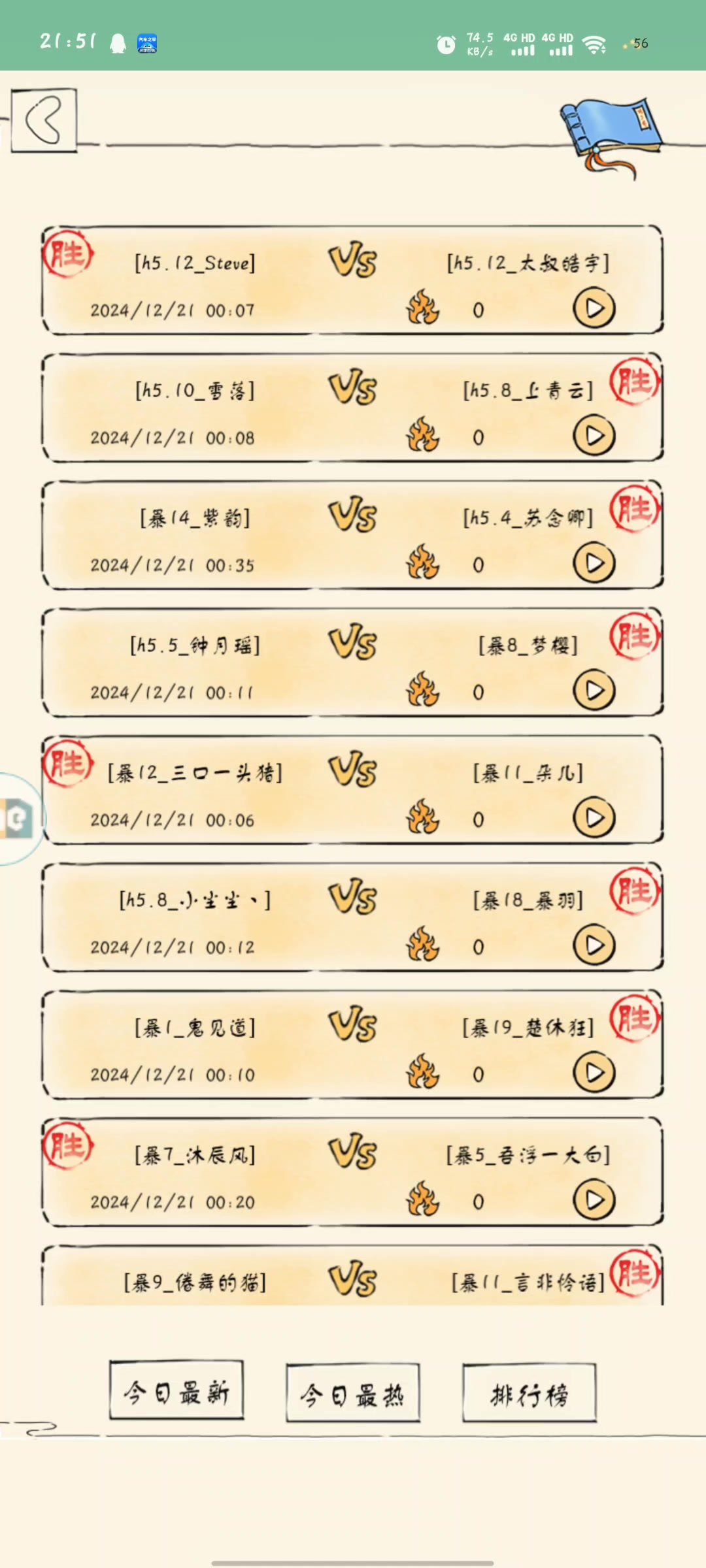This screenshot has width=706, height=1568.
Task: Play the 三口一头猪 vs 朵儿 replay
Action: (x=594, y=818)
